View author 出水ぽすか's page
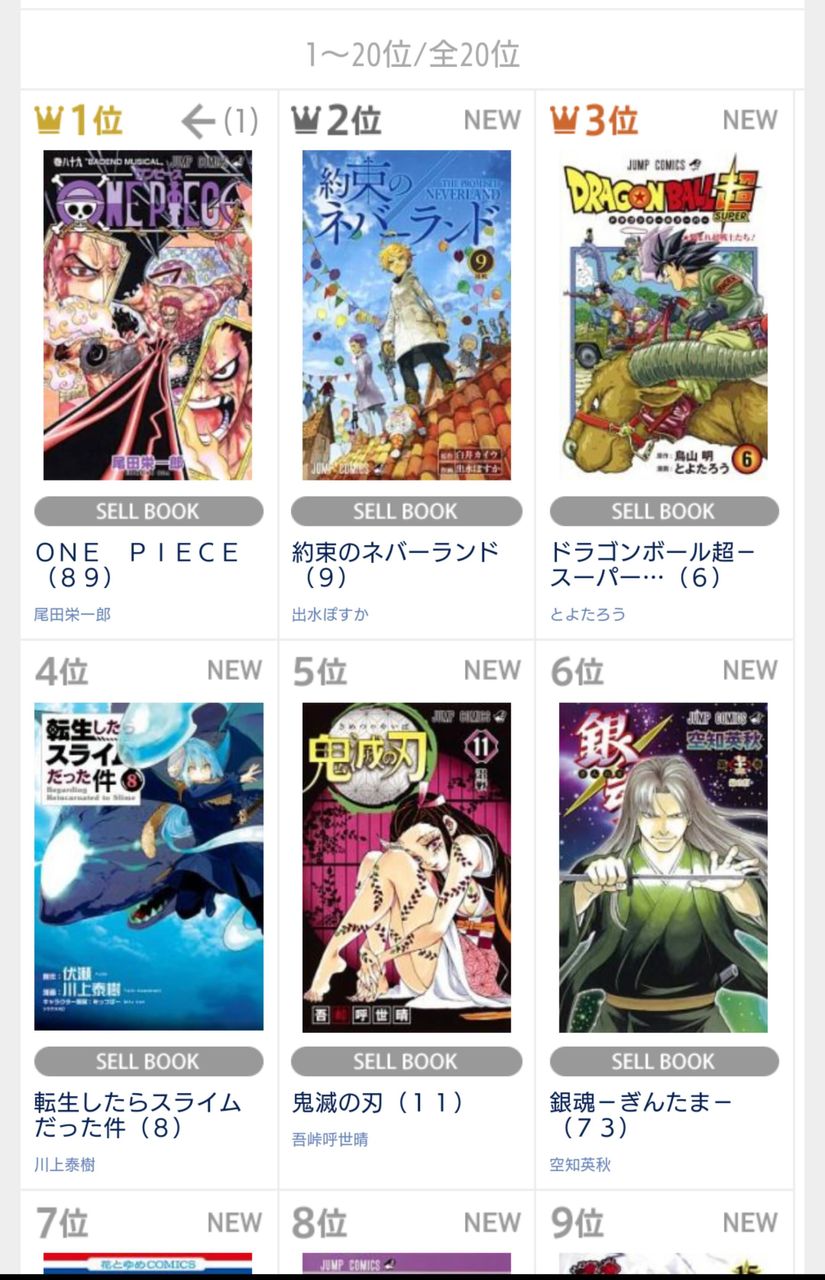825x1280 pixels. coord(330,614)
